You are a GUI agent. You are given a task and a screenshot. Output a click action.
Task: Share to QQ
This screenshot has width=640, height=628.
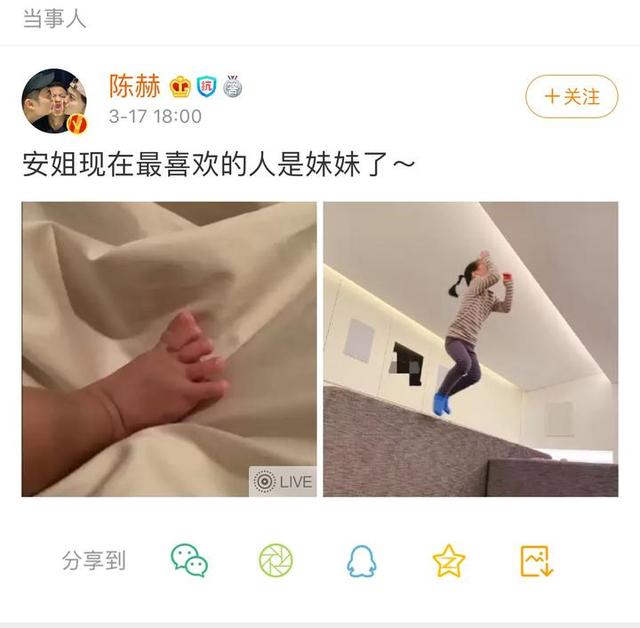pyautogui.click(x=362, y=561)
